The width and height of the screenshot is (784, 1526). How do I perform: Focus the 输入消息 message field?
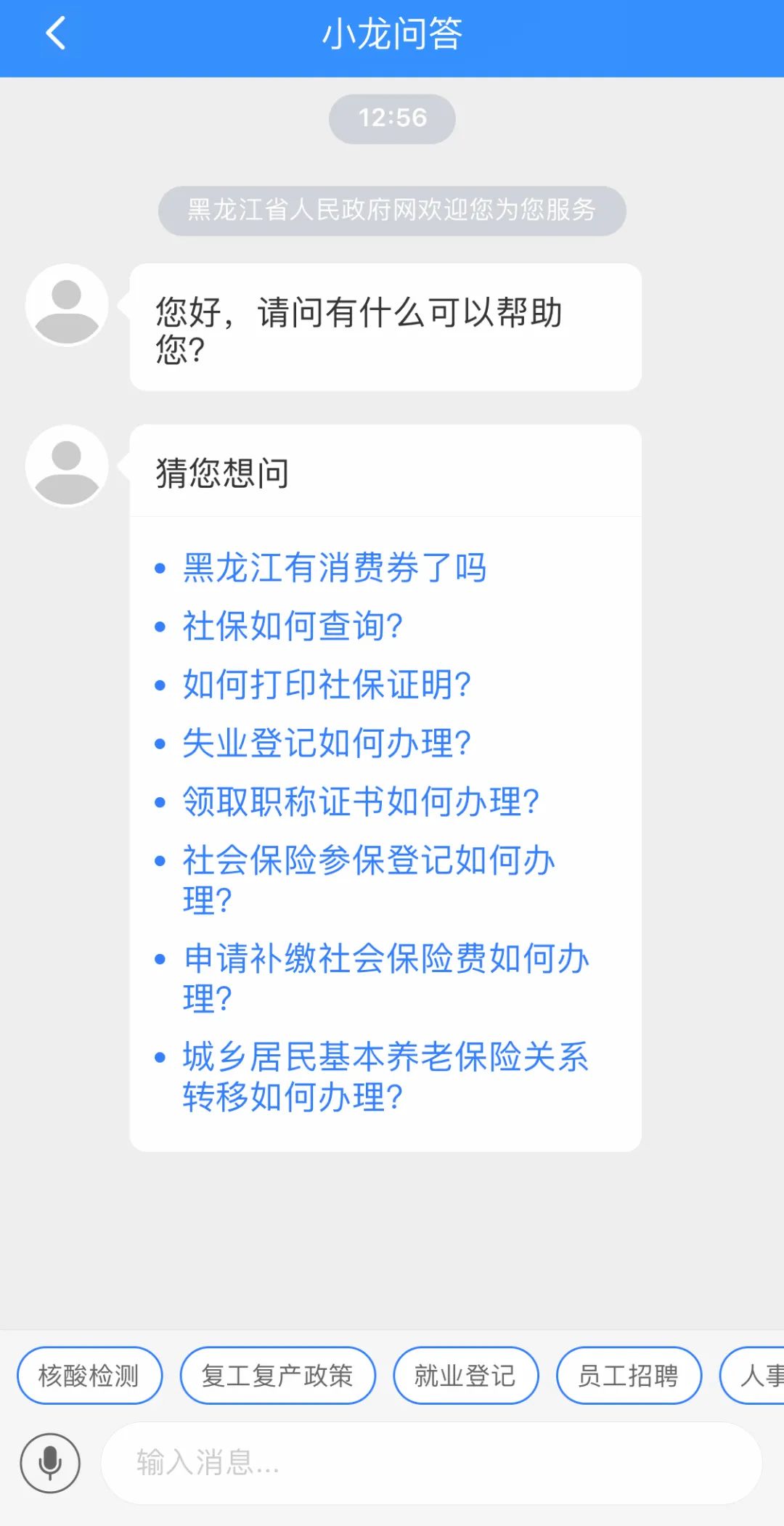pyautogui.click(x=431, y=1463)
